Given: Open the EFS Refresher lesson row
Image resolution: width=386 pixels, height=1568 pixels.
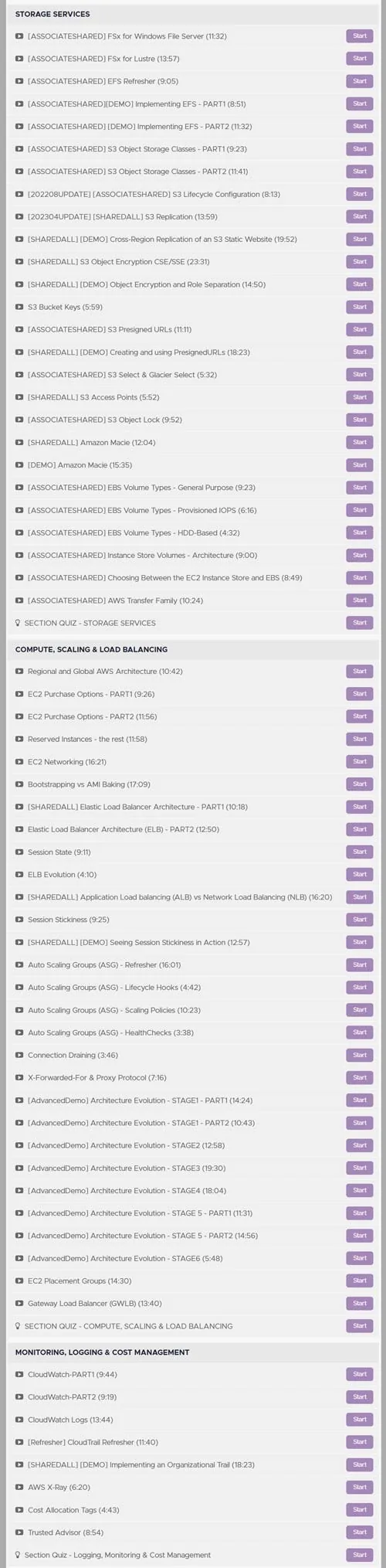Looking at the screenshot, I should click(193, 81).
